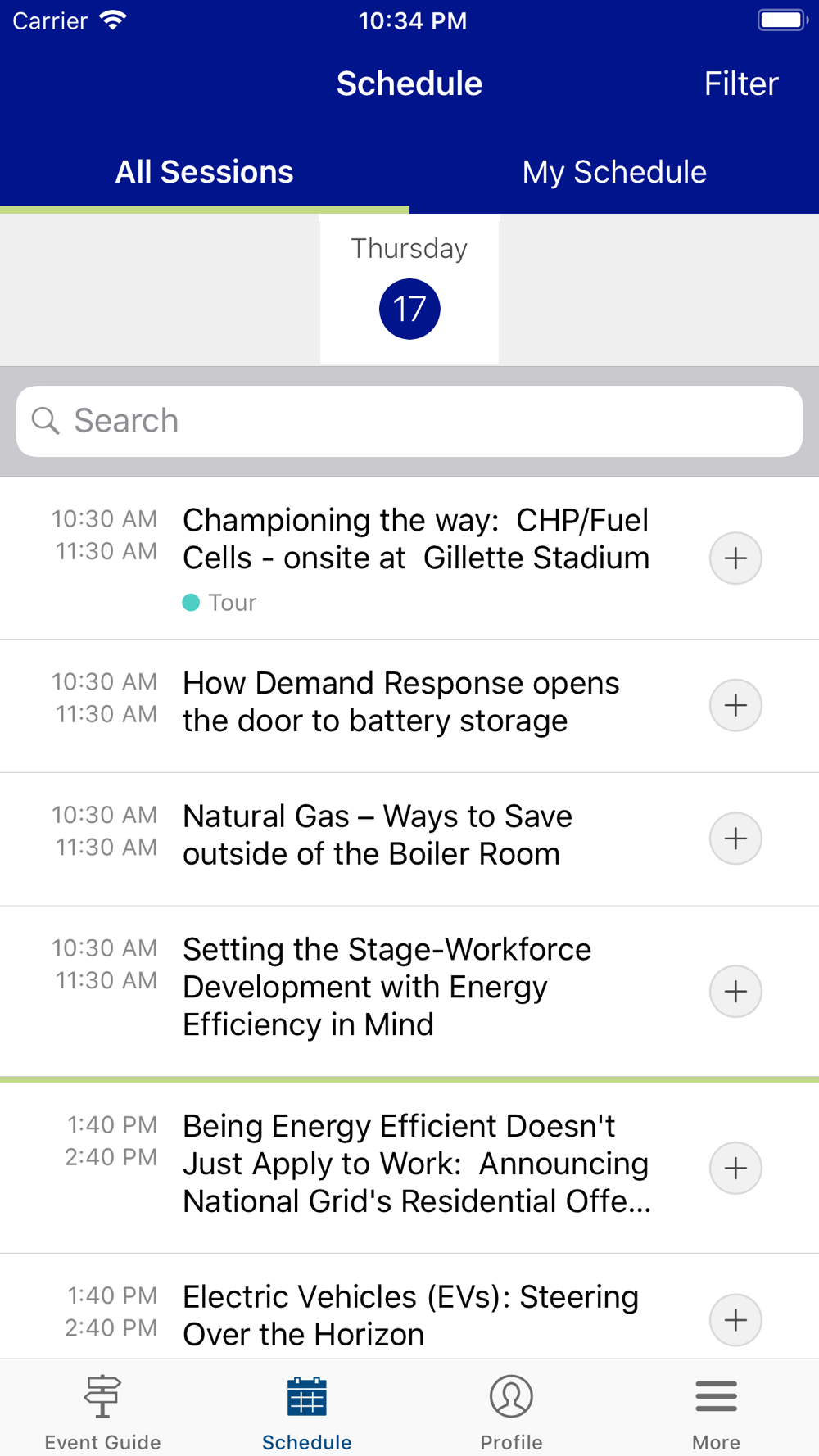Open the Filter options
The height and width of the screenshot is (1456, 819).
pos(740,84)
